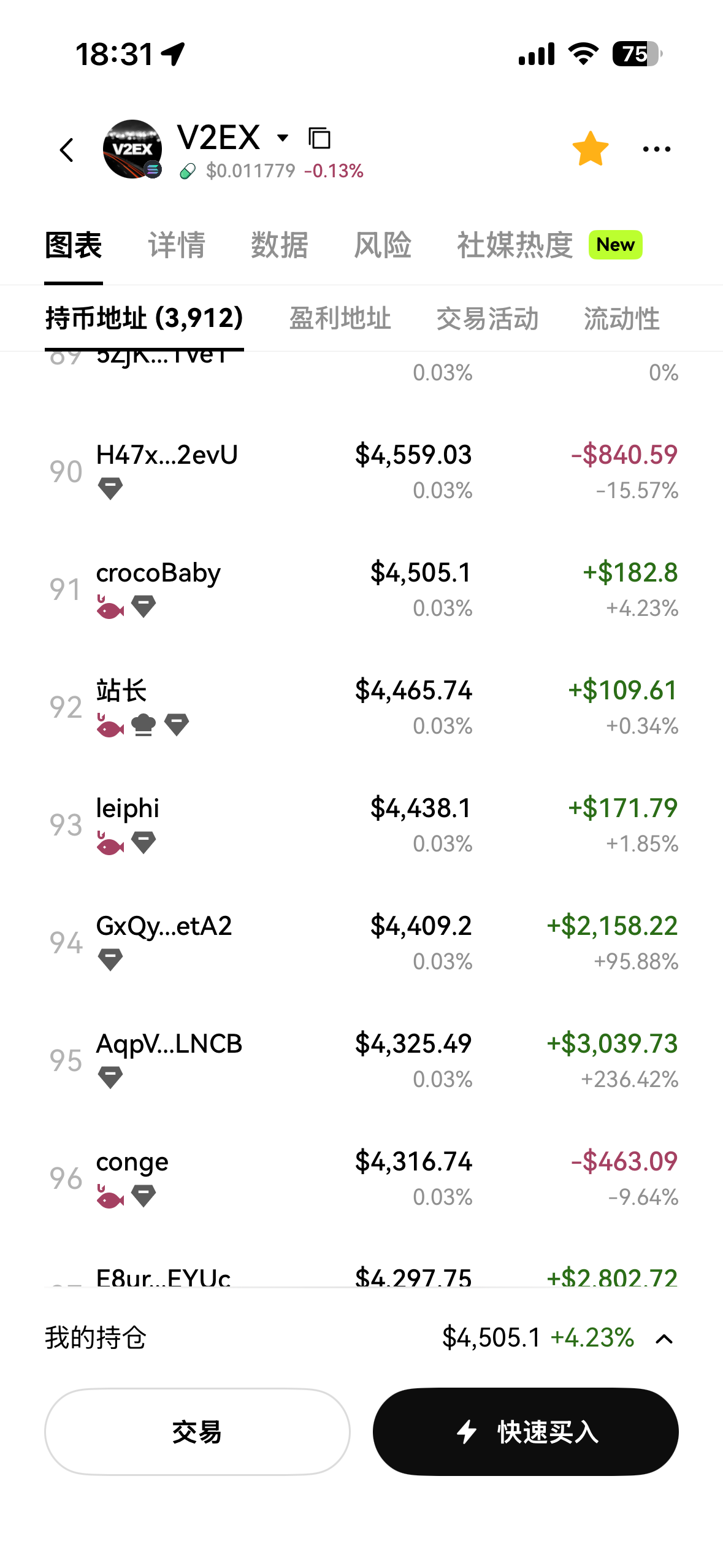The image size is (723, 1568).
Task: Open holder AqpV...LNCB row
Action: point(362,1060)
